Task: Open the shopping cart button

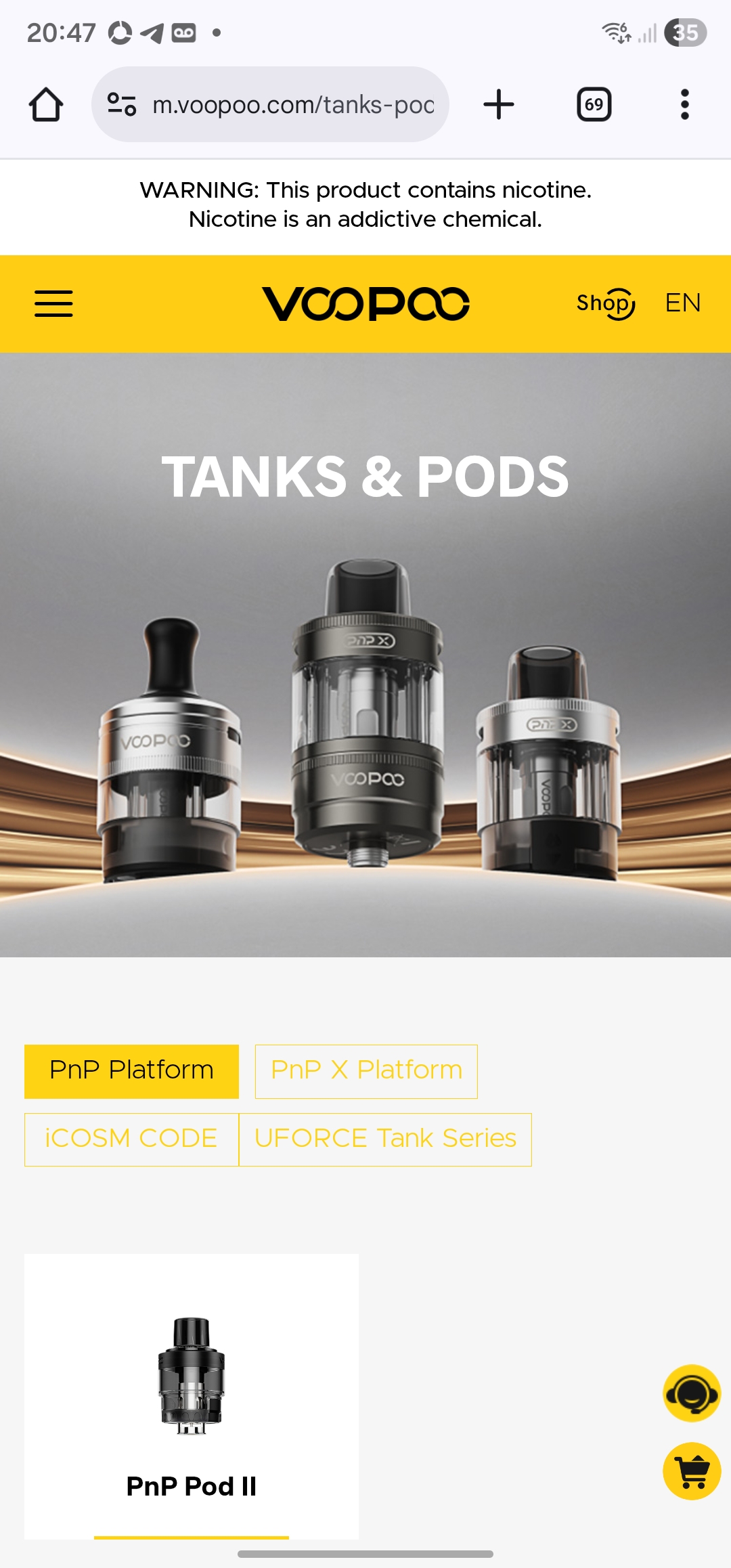Action: [691, 1471]
